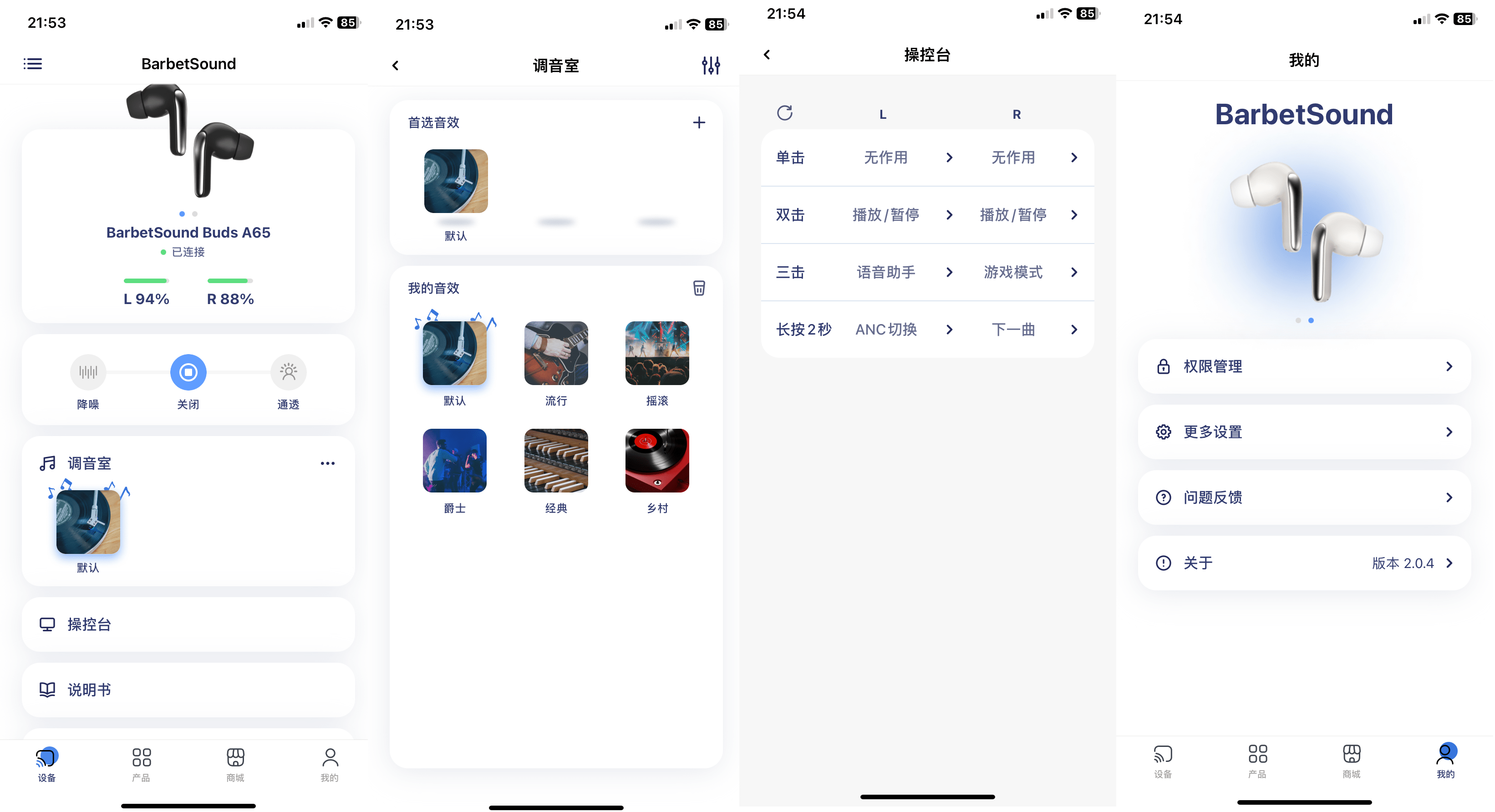Viewport: 1495px width, 812px height.
Task: Open 问题反馈 feedback page
Action: tap(1303, 497)
